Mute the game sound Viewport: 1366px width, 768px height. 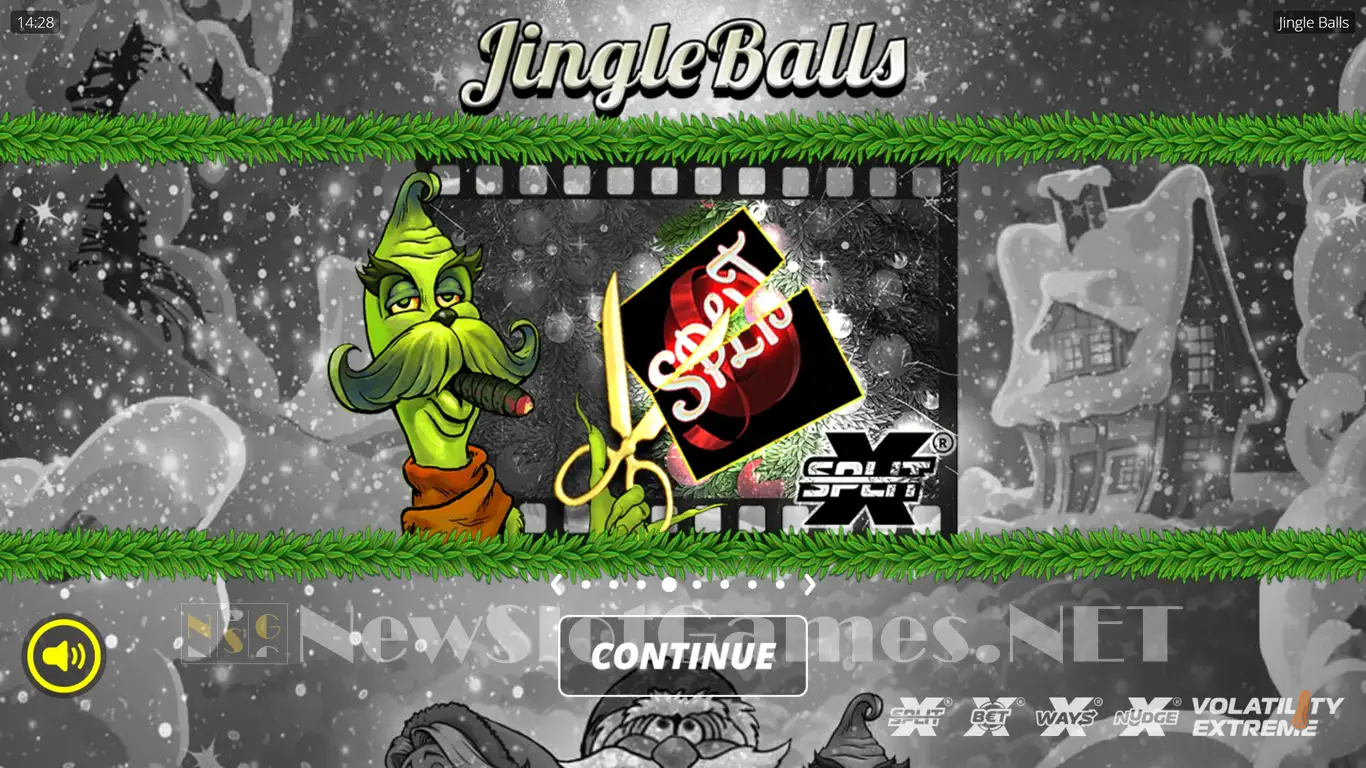(64, 656)
